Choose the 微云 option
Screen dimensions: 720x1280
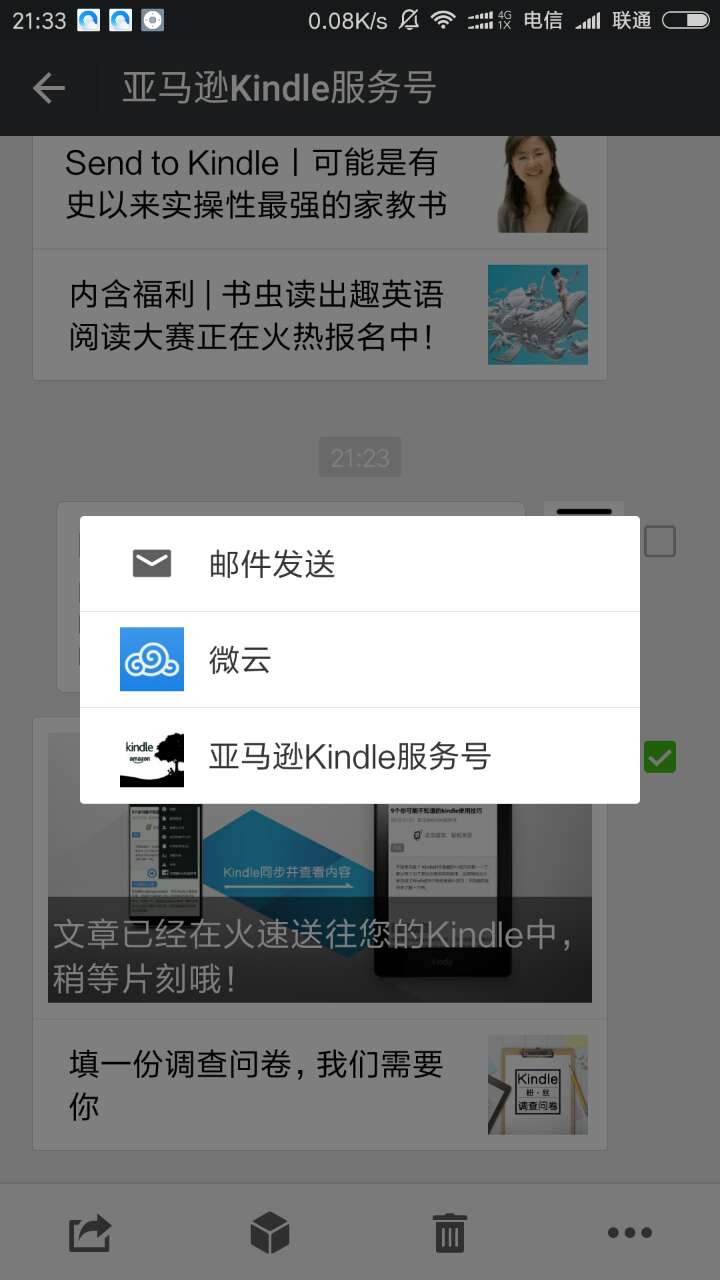point(360,660)
